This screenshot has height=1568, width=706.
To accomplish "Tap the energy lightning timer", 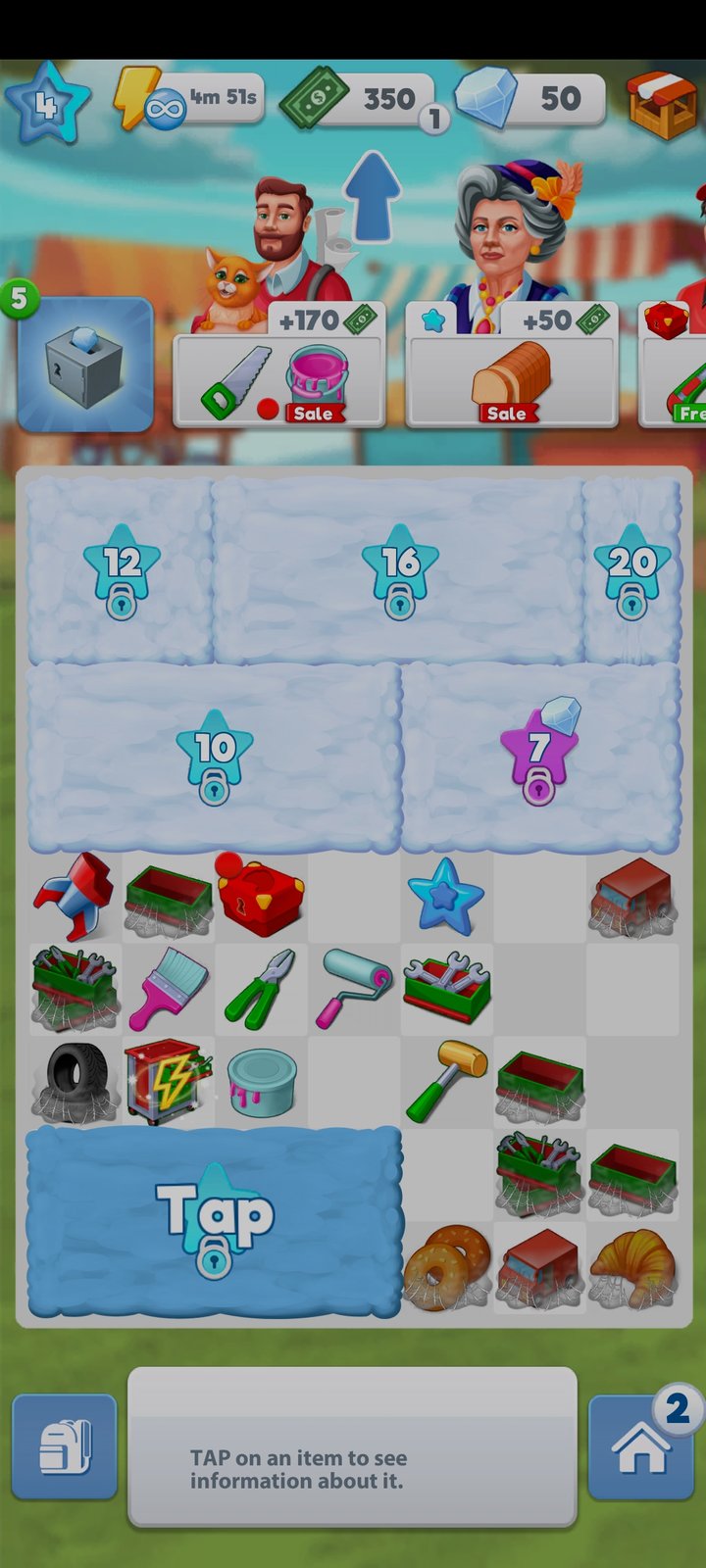I will 192,99.
